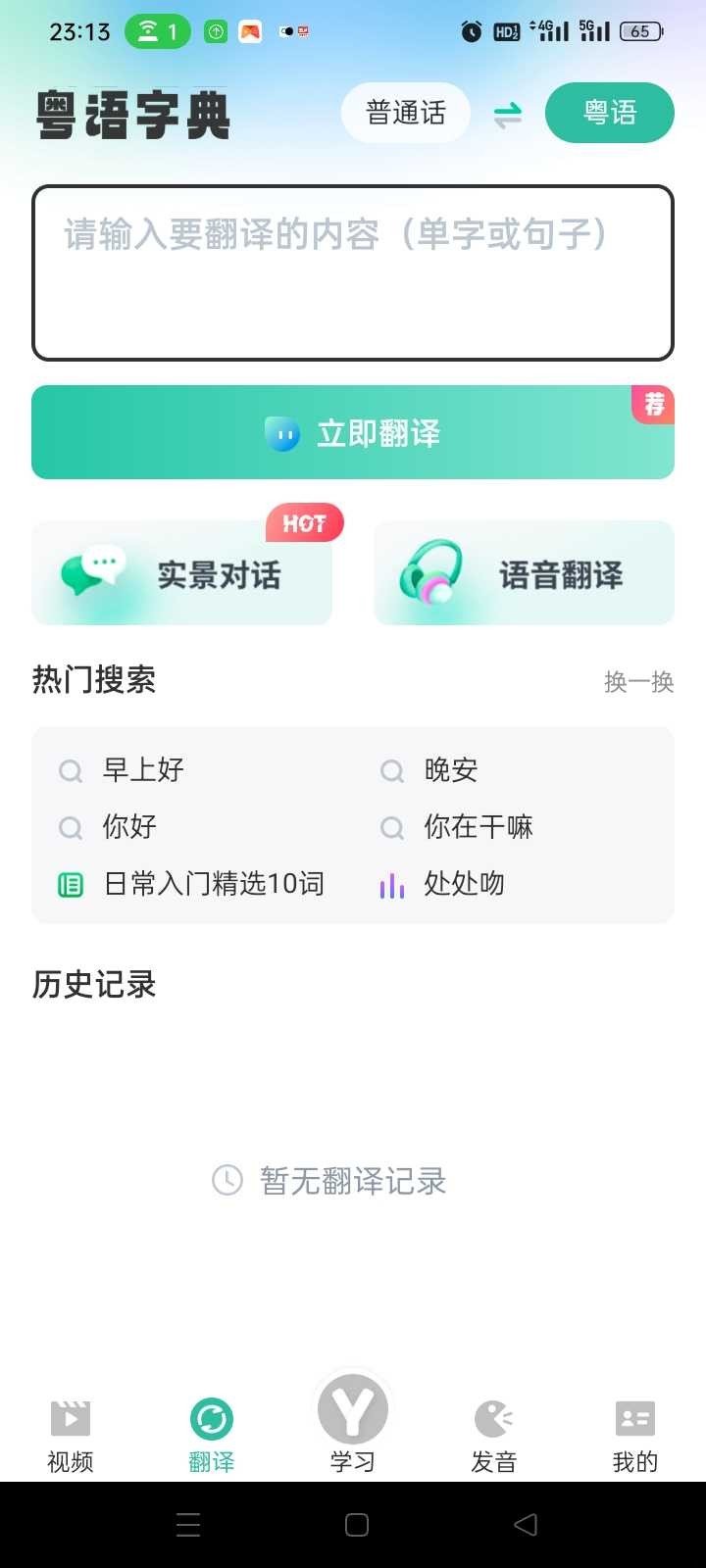The height and width of the screenshot is (1568, 706).
Task: Open the 处处吻 hot search entry
Action: pos(464,883)
